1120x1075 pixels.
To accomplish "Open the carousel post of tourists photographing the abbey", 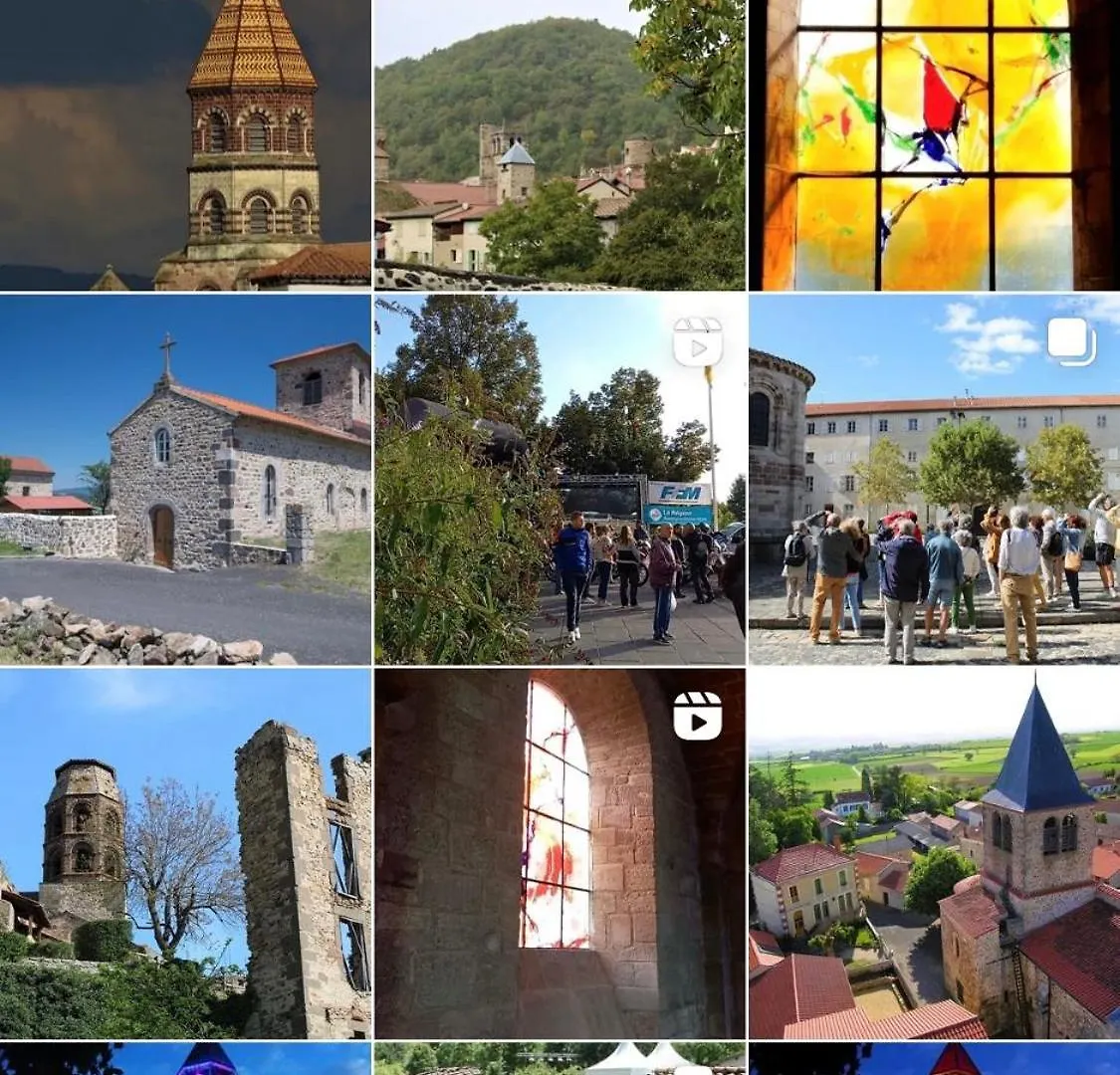I will pyautogui.click(x=934, y=479).
